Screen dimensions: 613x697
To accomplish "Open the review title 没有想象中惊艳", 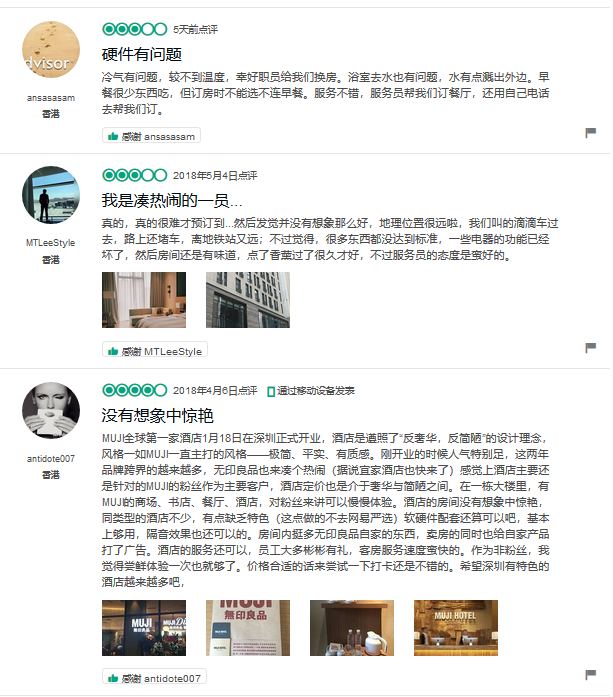I will coord(158,415).
